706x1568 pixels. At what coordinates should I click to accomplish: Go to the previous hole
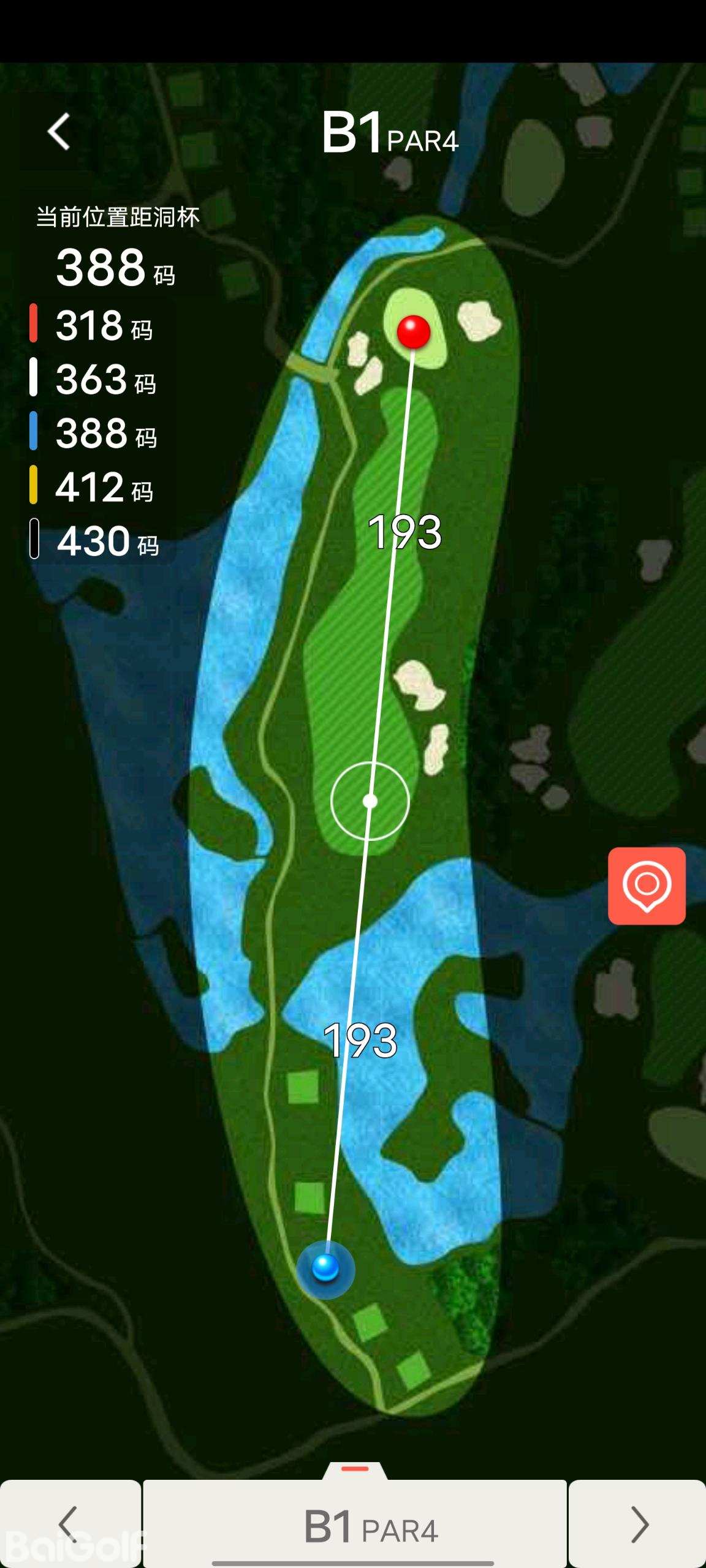(x=70, y=1524)
